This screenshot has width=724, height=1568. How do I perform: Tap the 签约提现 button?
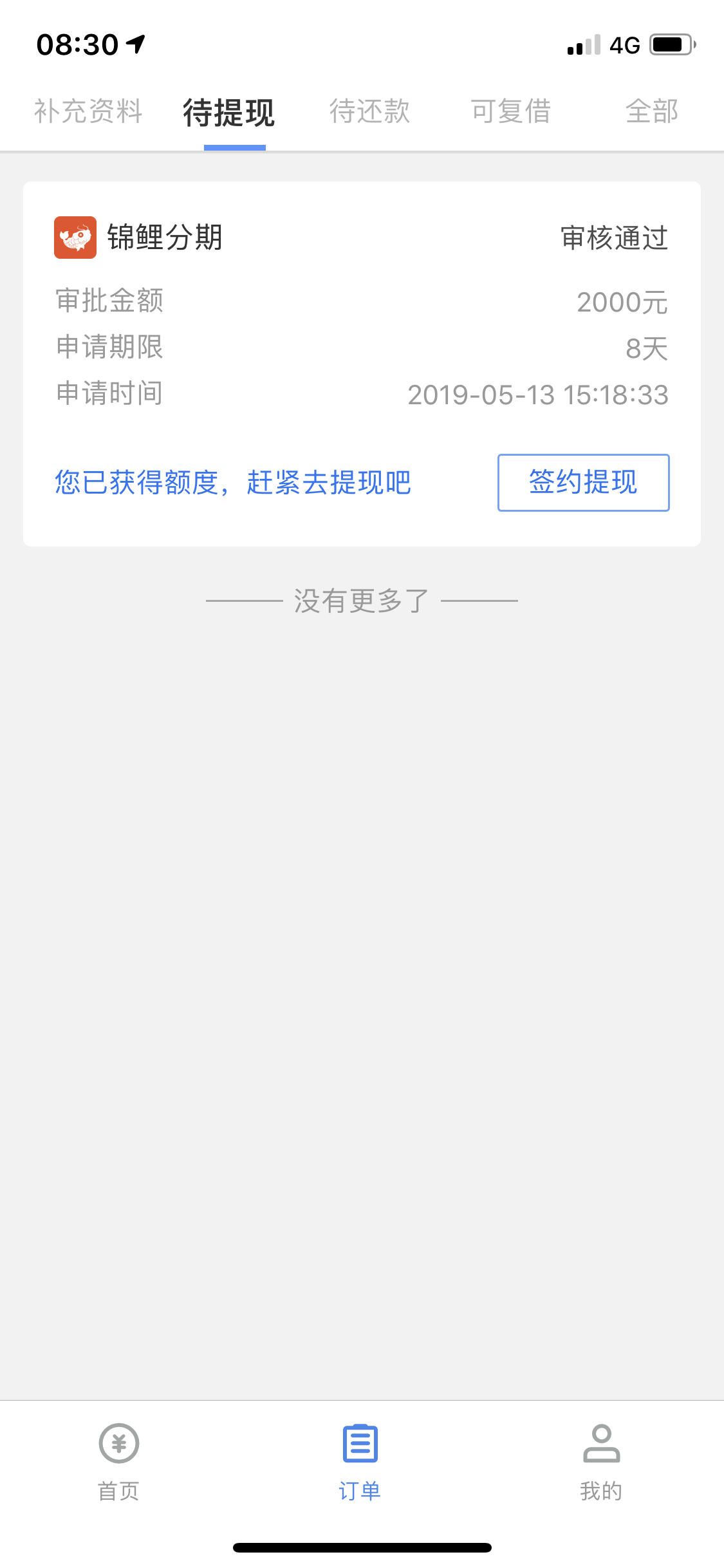click(x=583, y=483)
